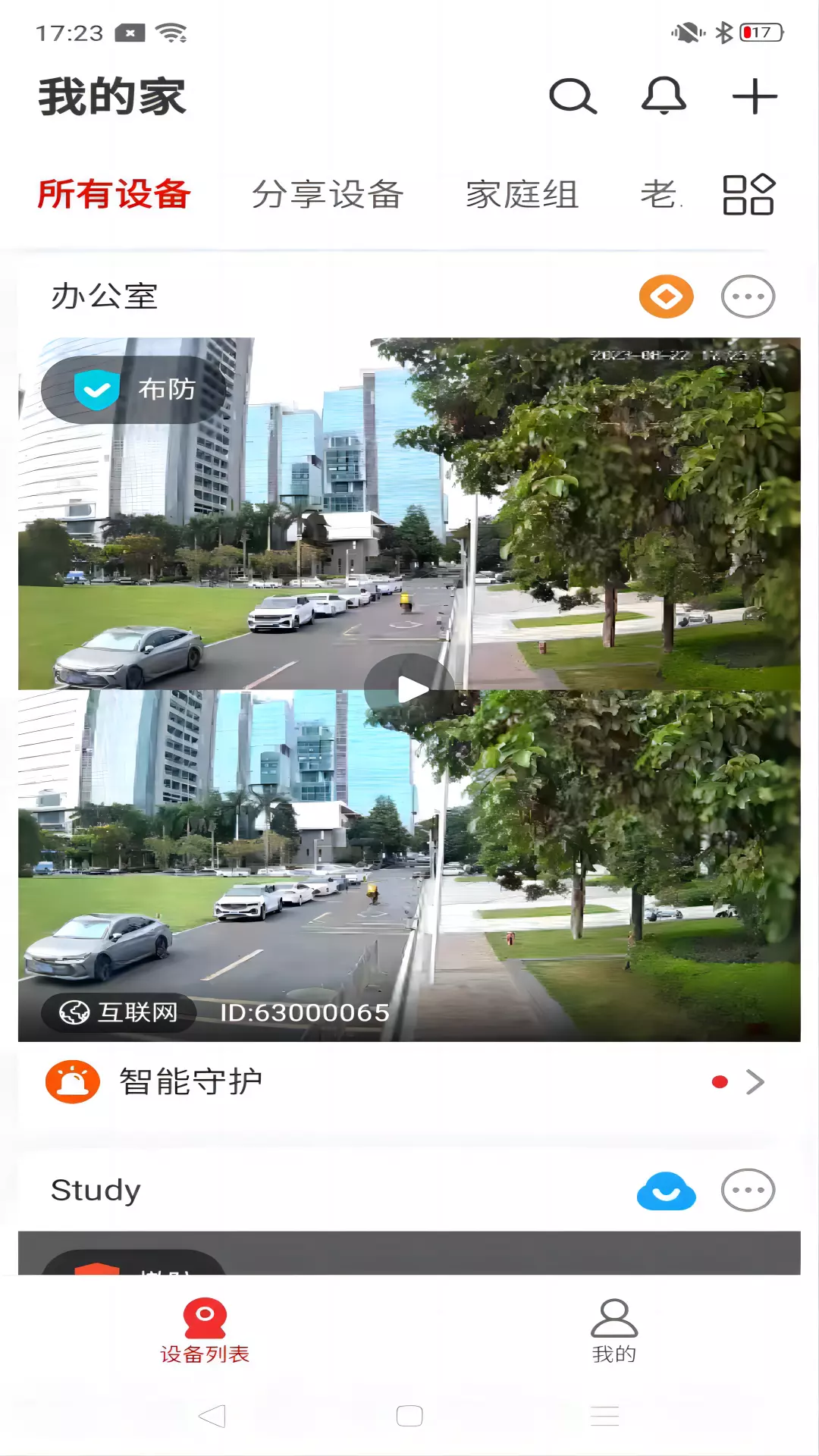The image size is (819, 1456).
Task: Open the grid layout icon beside tabs
Action: click(748, 195)
